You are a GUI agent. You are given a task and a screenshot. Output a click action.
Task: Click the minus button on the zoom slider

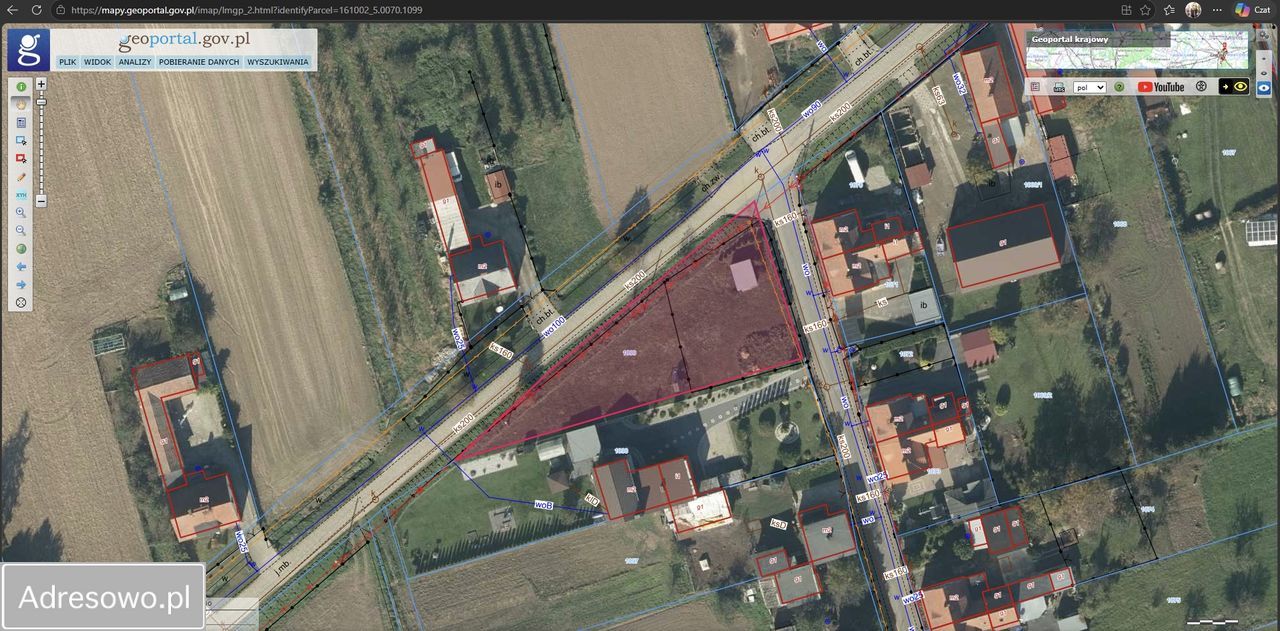point(41,201)
